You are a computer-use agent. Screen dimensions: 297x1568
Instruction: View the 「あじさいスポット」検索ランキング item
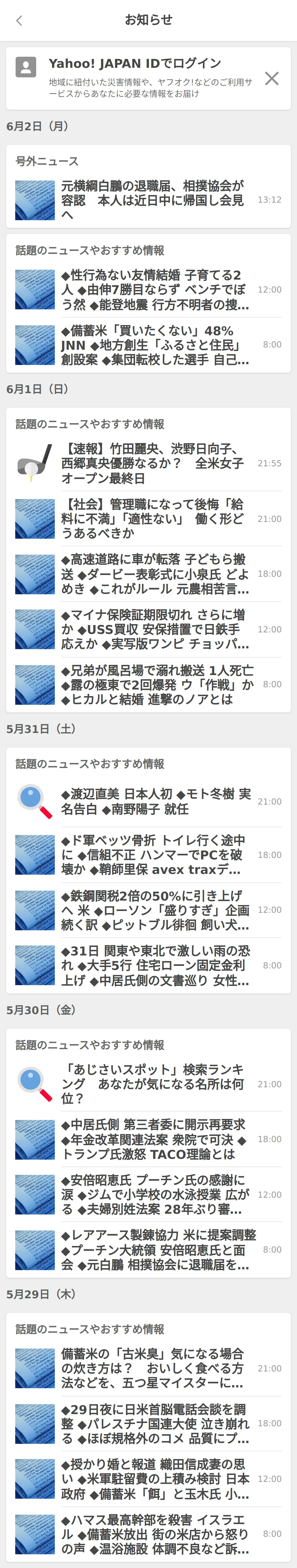click(x=152, y=1084)
